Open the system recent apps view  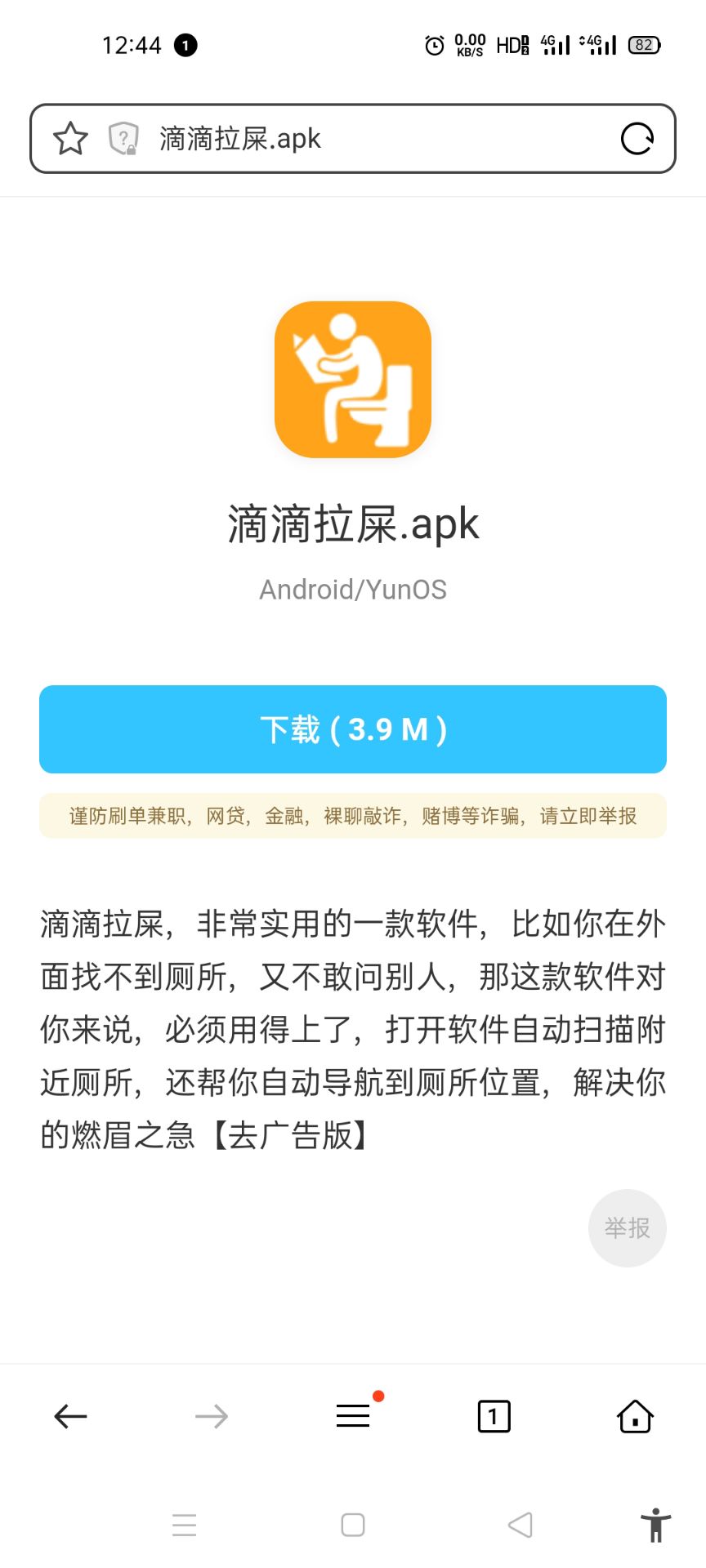coord(185,1525)
